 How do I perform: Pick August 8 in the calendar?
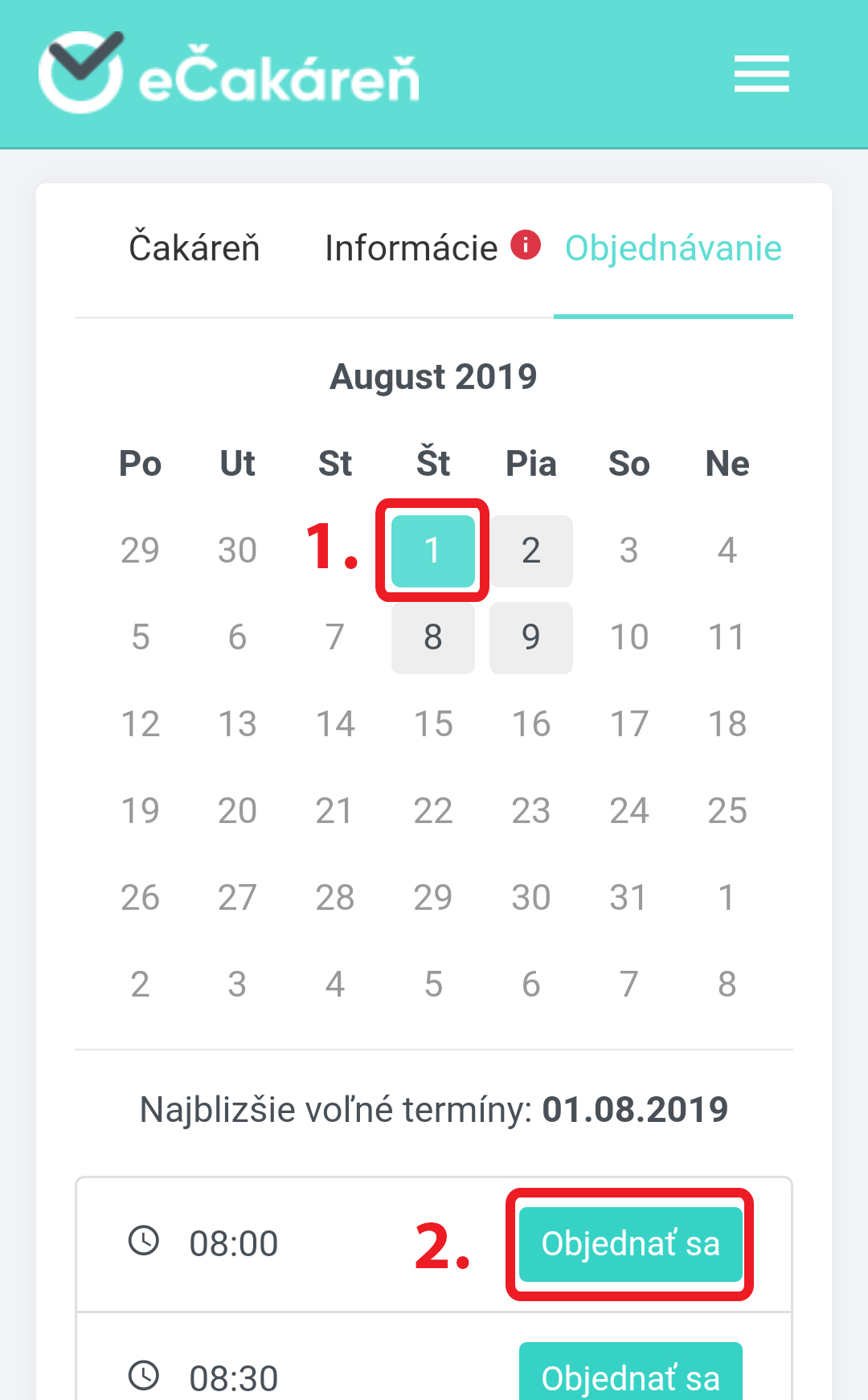[x=432, y=638]
